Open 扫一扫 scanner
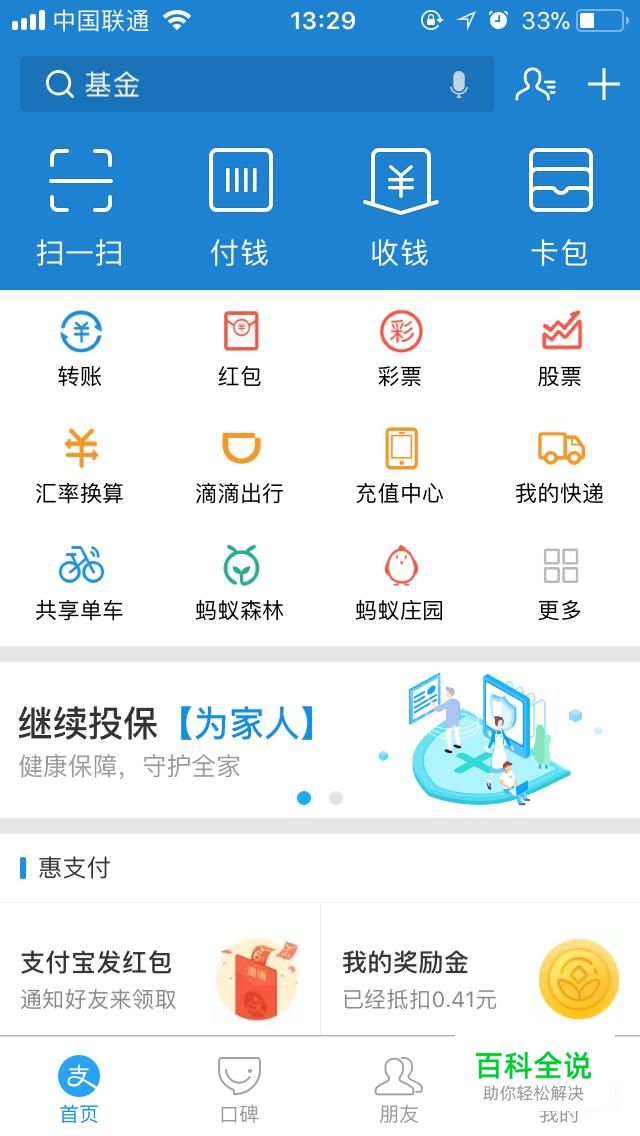Viewport: 640px width, 1136px height. [x=80, y=207]
